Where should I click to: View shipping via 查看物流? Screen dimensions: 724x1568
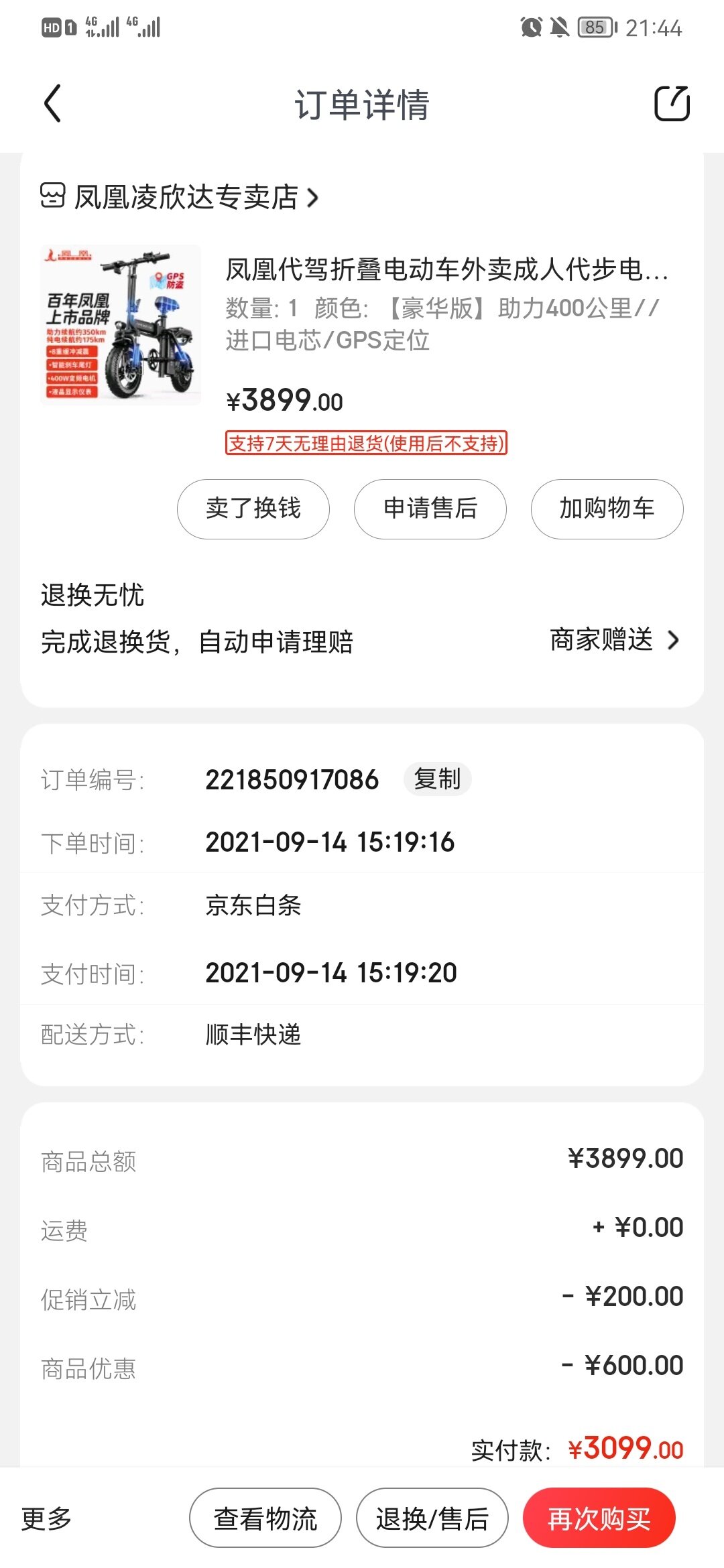(x=265, y=1518)
